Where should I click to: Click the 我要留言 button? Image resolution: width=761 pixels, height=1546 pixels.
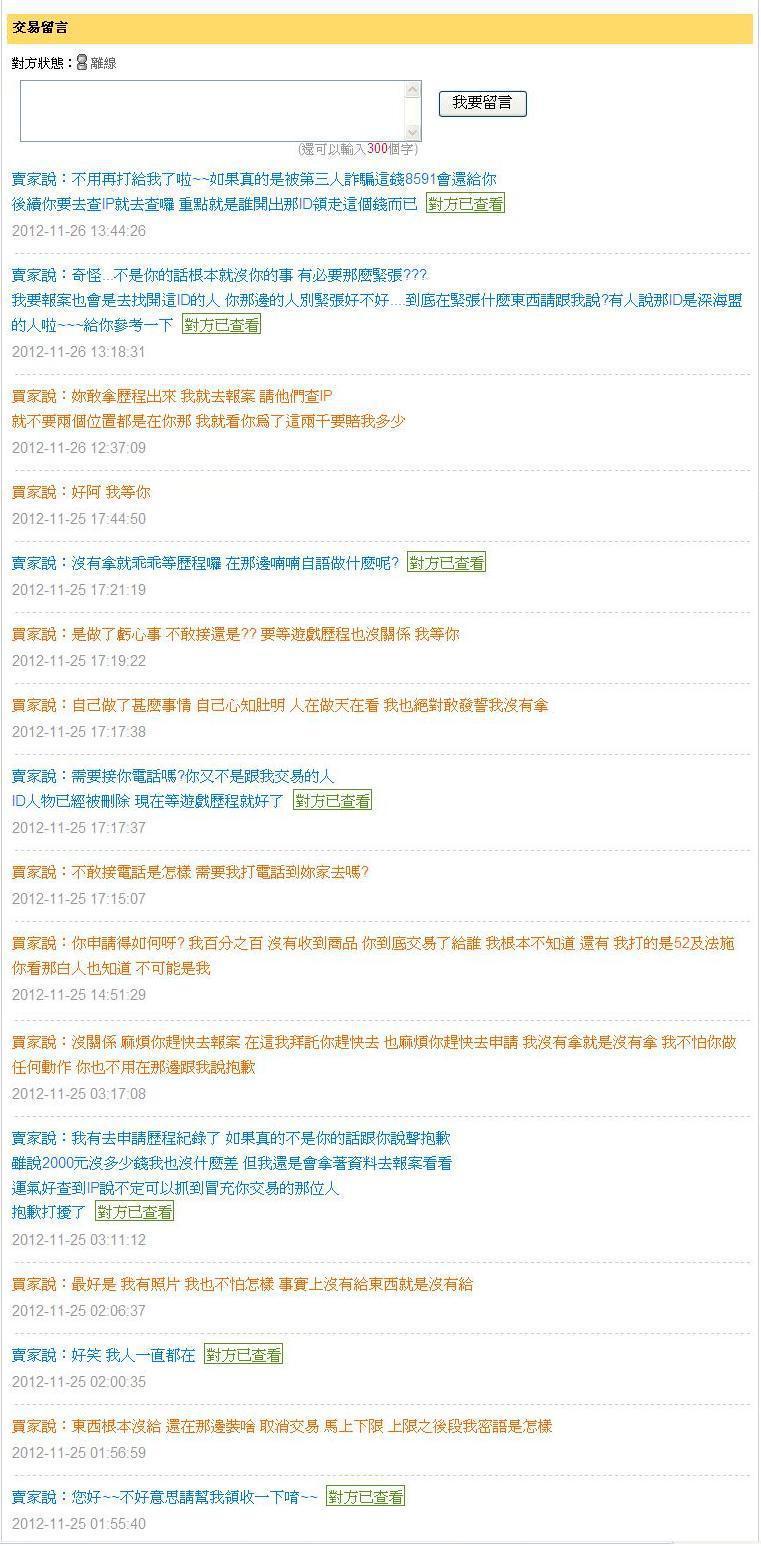[483, 103]
